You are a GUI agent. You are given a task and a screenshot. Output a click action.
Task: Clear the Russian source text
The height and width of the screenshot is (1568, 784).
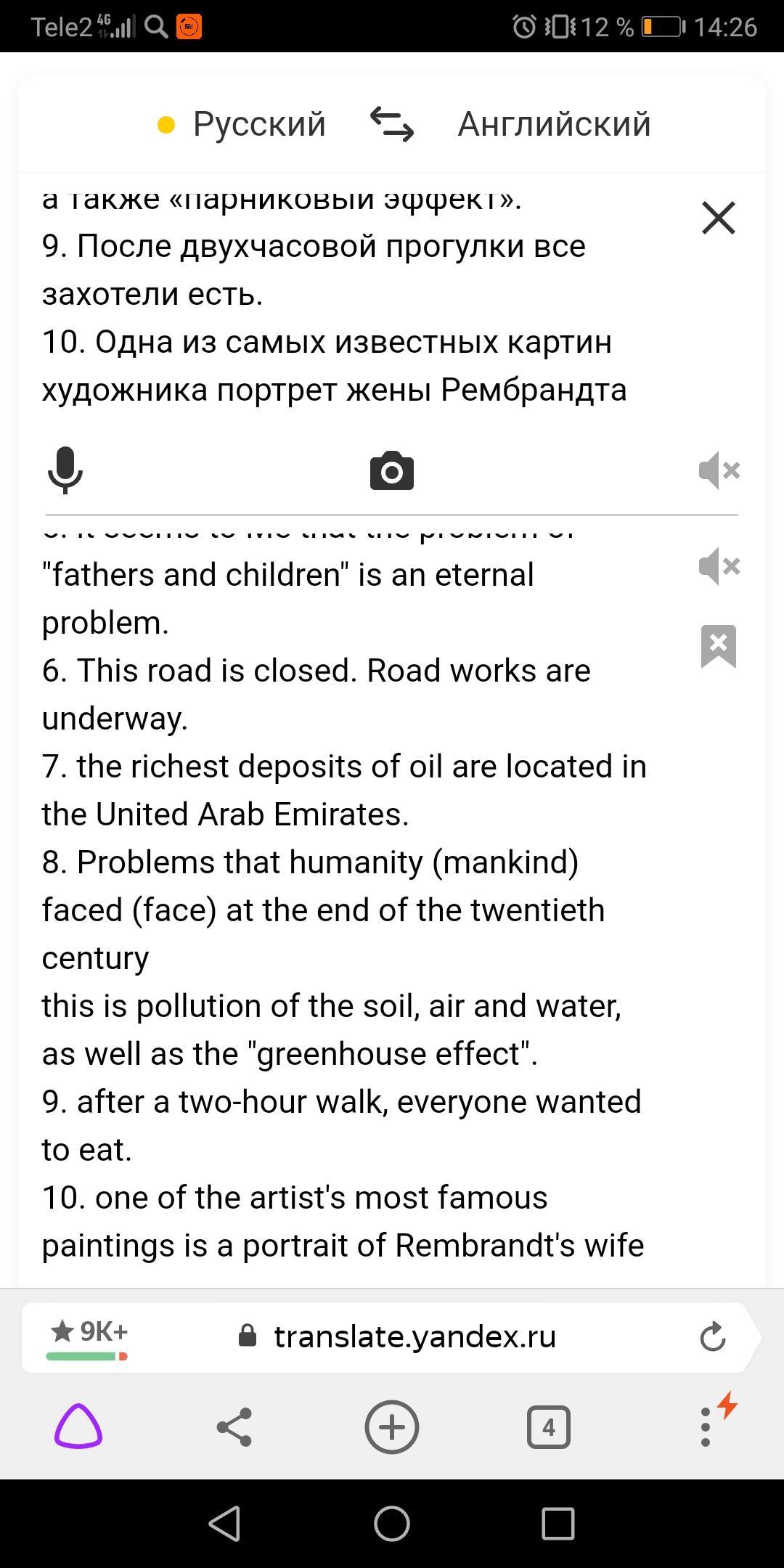[x=719, y=218]
